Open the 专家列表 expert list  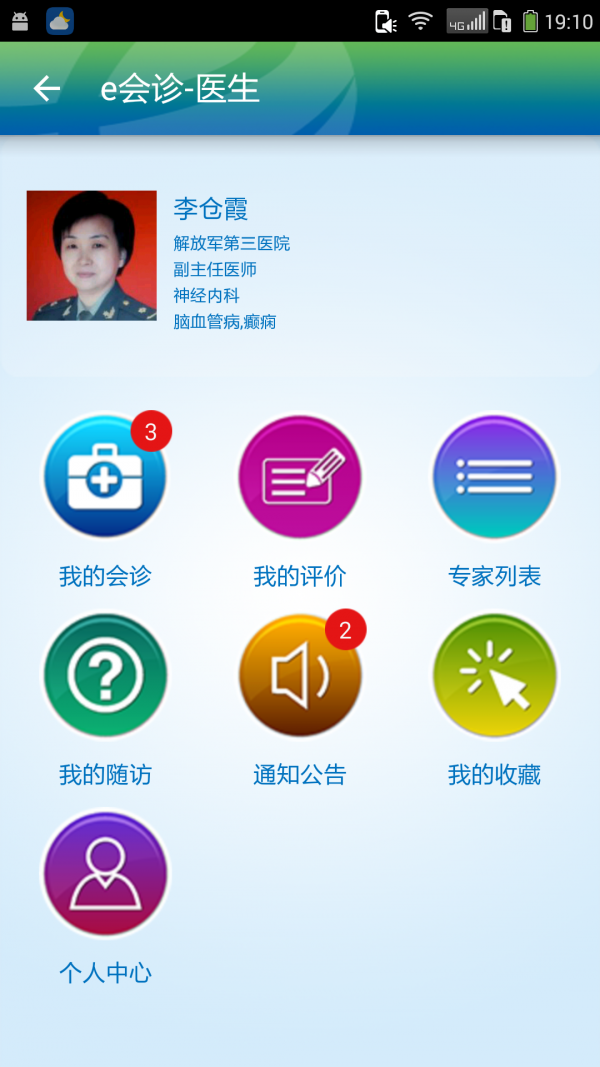(495, 477)
